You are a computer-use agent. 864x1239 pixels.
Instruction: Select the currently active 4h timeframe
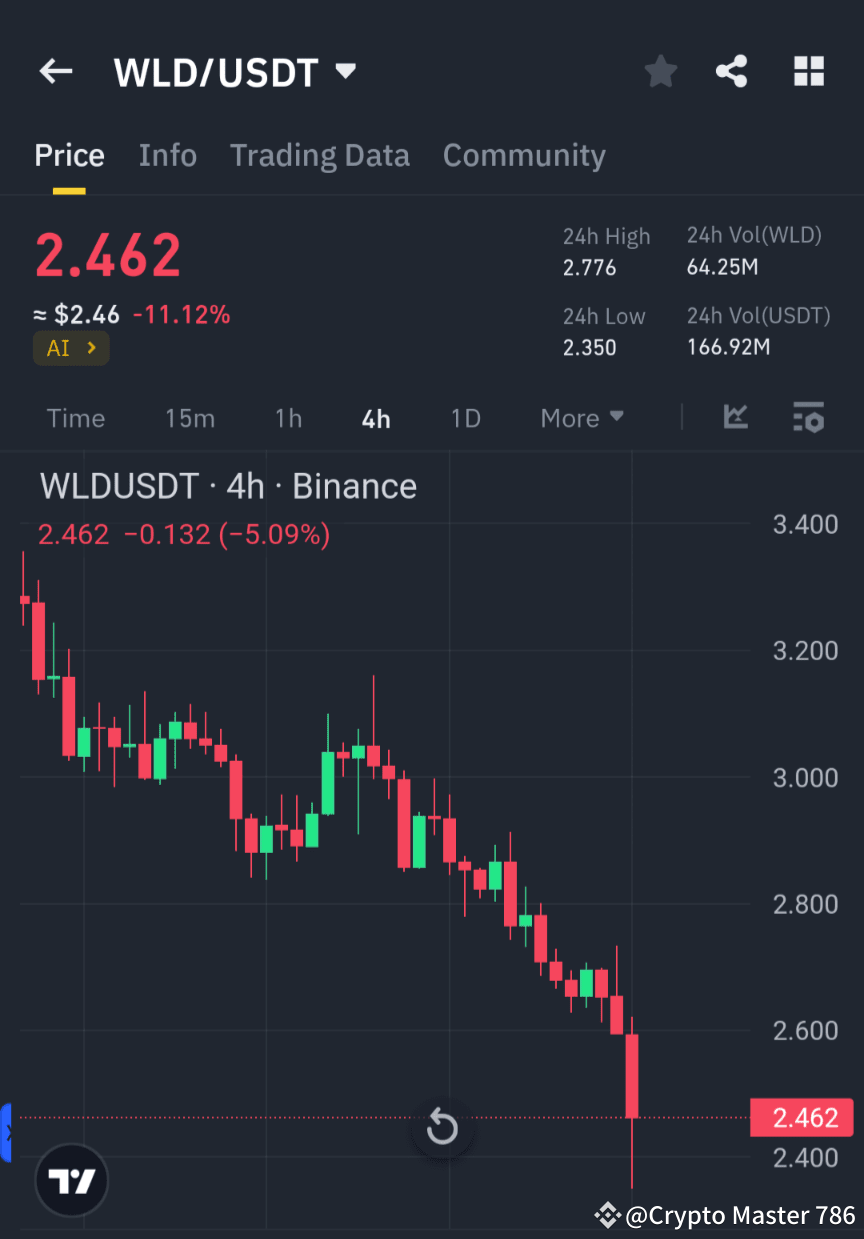pos(376,418)
